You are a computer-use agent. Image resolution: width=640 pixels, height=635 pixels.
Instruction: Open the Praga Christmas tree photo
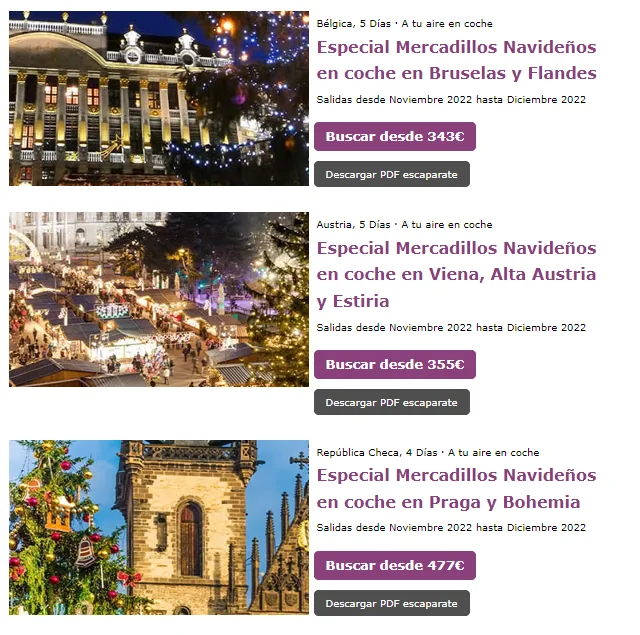159,527
